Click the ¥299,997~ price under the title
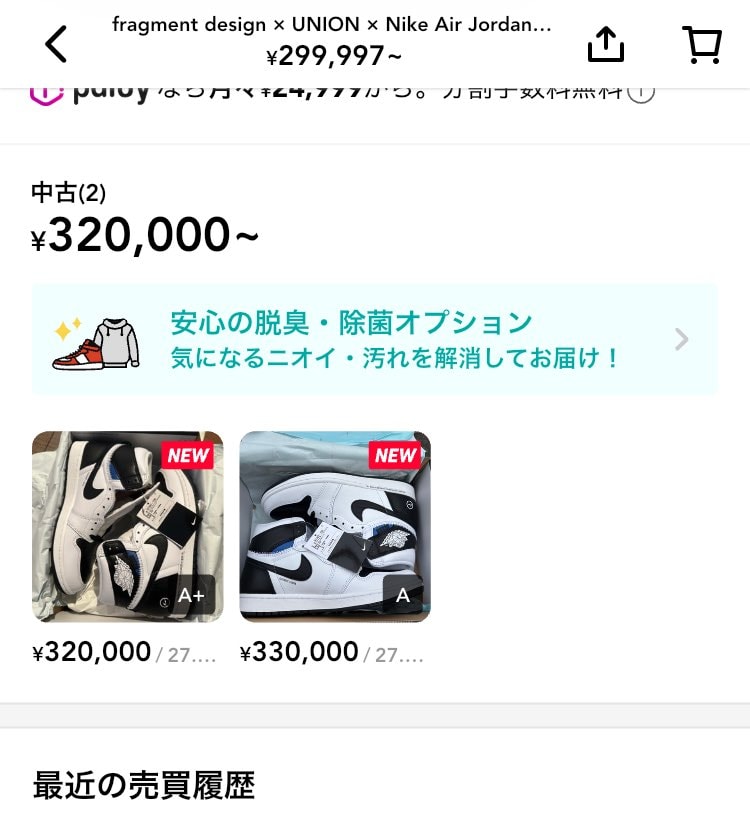The width and height of the screenshot is (750, 836). (333, 57)
